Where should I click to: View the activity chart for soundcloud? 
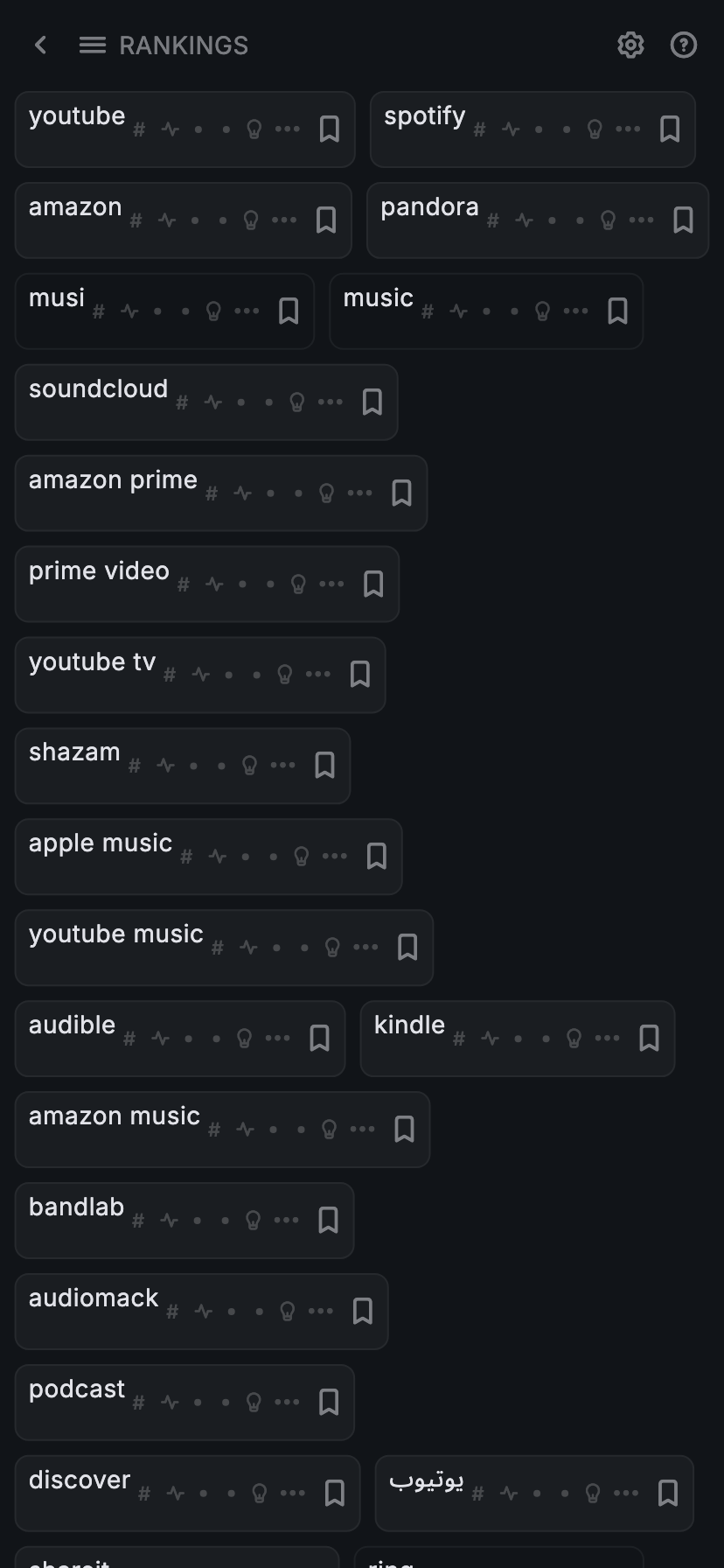[x=212, y=402]
